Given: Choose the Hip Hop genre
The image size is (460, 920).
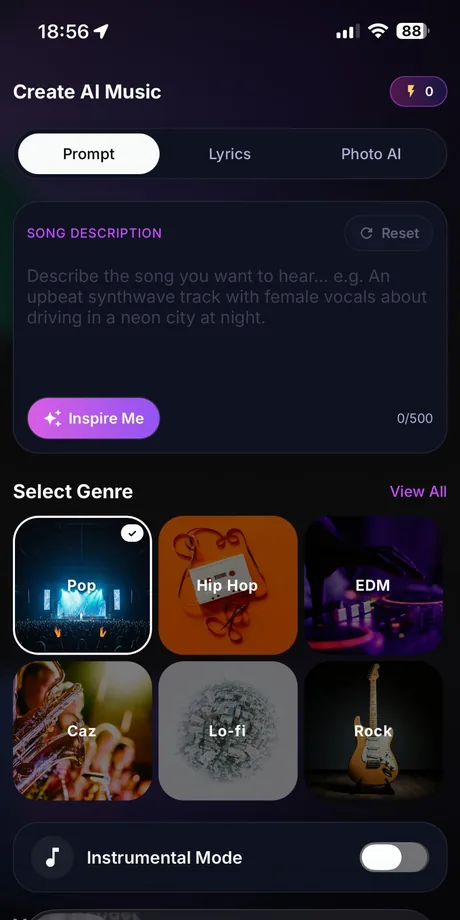Looking at the screenshot, I should 228,585.
